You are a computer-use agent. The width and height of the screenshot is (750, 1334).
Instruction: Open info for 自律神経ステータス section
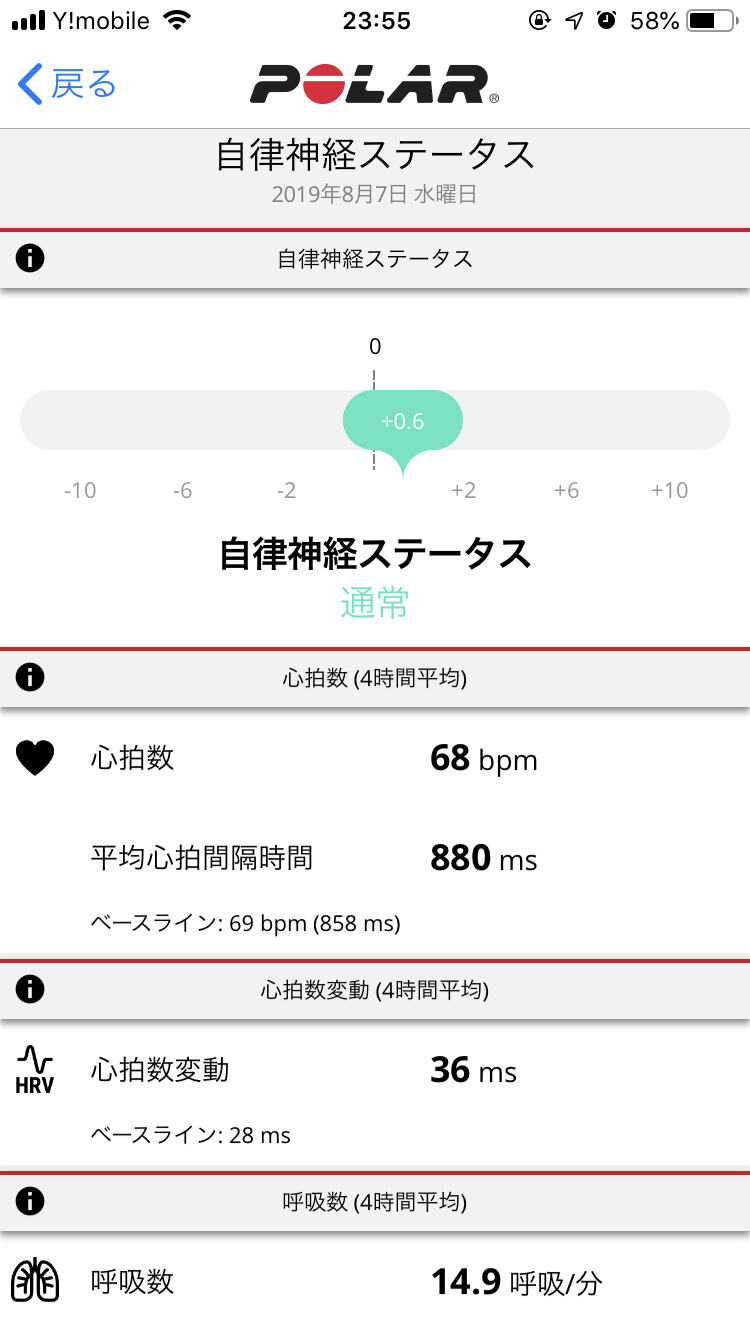[x=31, y=259]
